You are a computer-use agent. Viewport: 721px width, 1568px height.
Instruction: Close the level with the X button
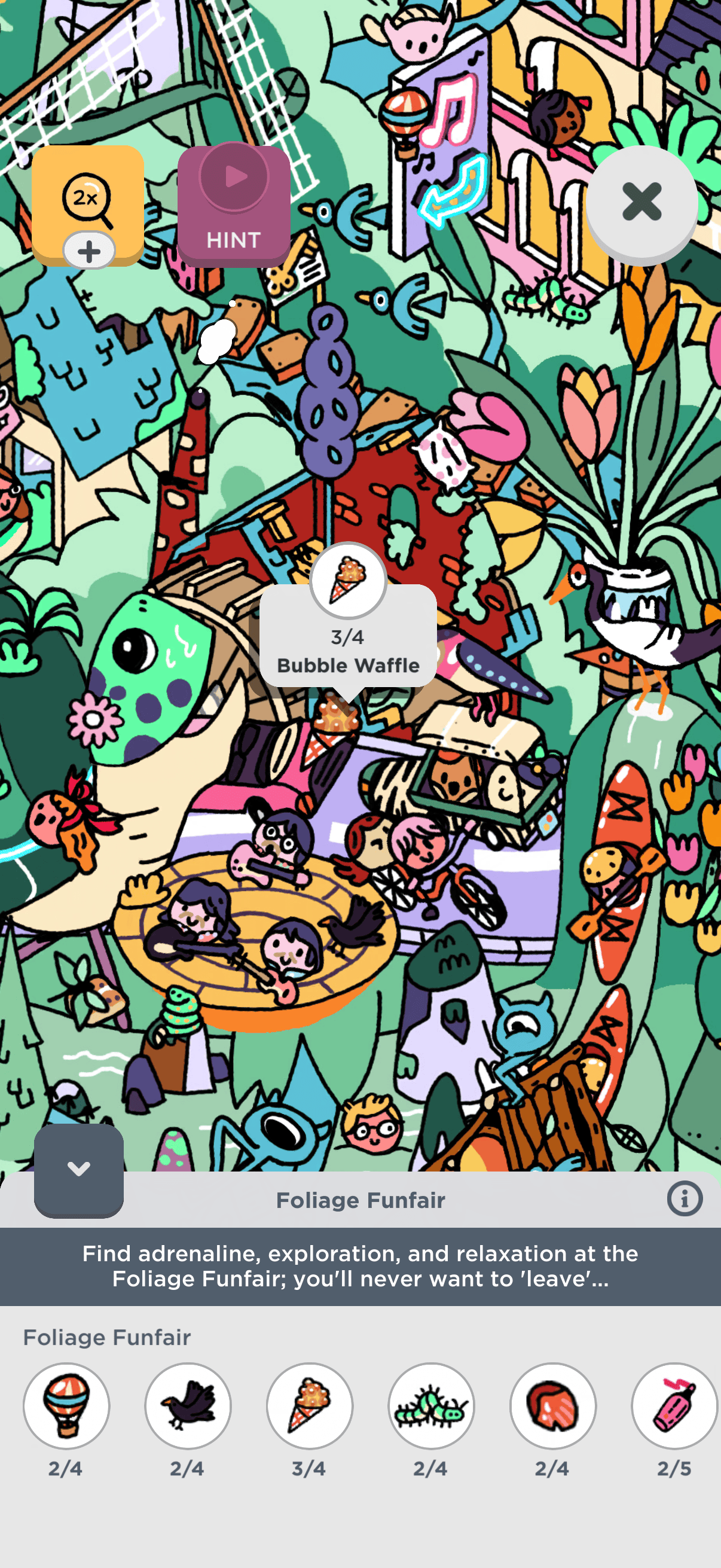tap(641, 202)
